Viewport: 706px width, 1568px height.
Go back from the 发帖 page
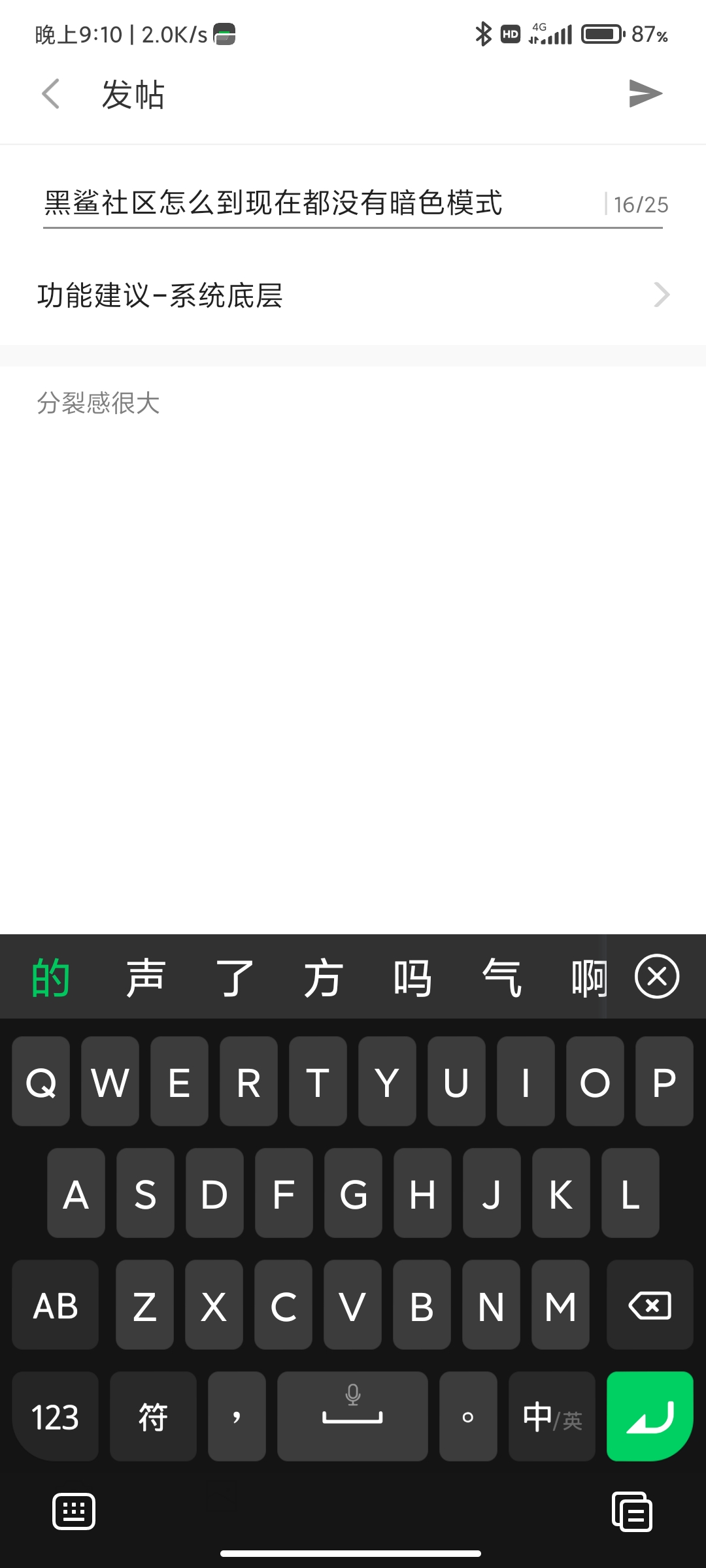click(51, 94)
